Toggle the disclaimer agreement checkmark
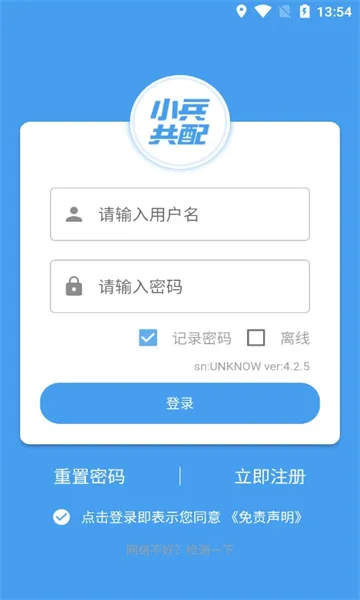Image resolution: width=360 pixels, height=600 pixels. pos(62,518)
